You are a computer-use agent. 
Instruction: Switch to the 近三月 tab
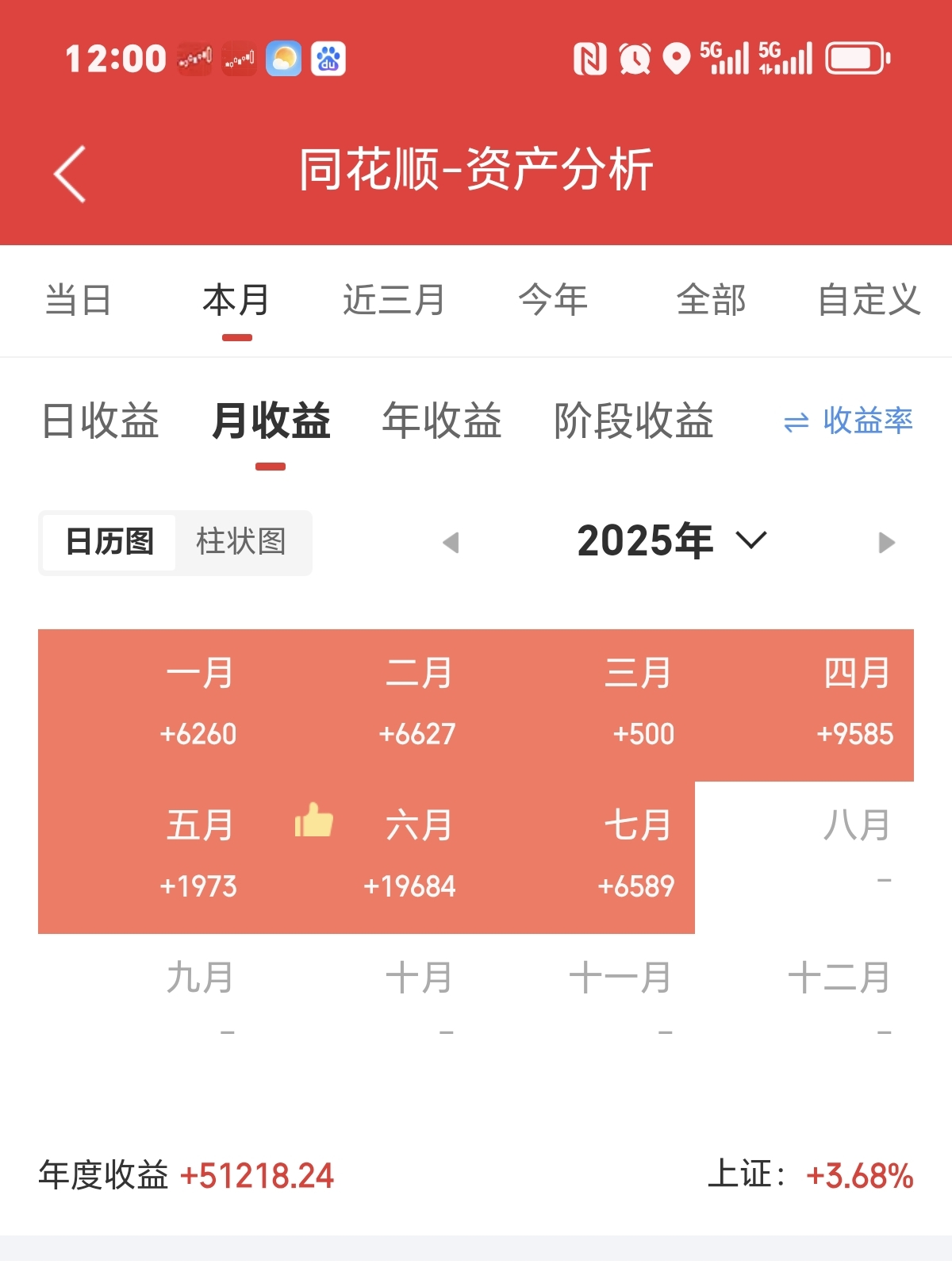[x=393, y=301]
